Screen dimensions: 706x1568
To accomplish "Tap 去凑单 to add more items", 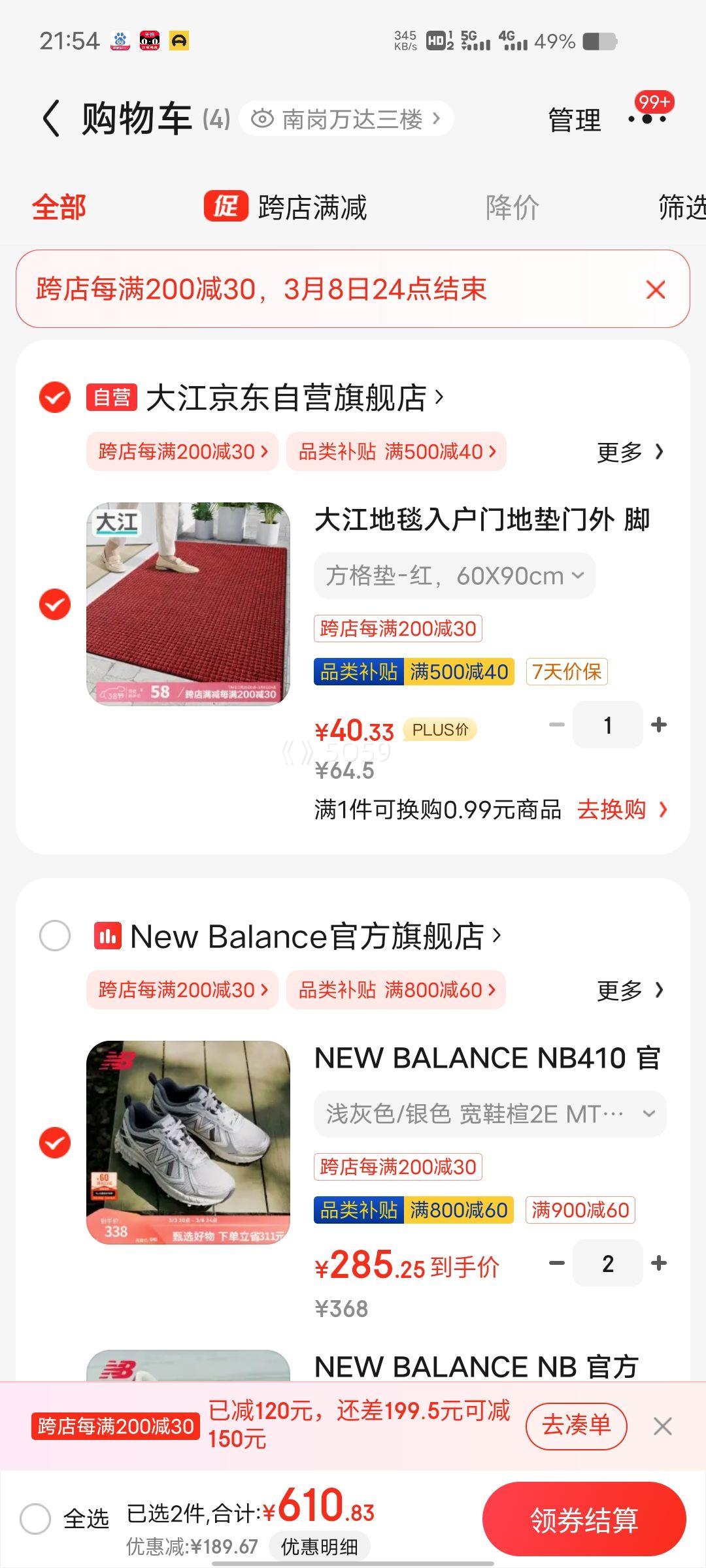I will (x=576, y=1426).
